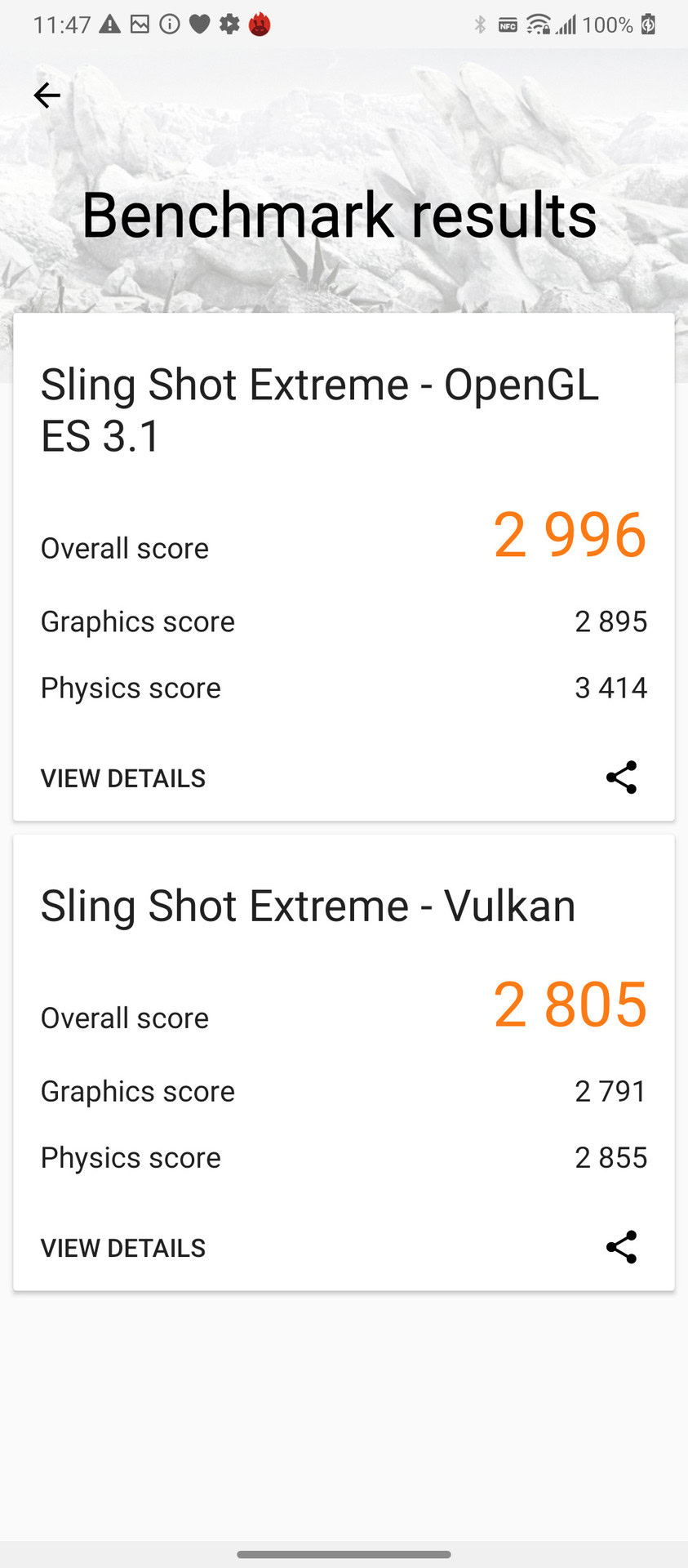Go back using the top-left arrow
The height and width of the screenshot is (1568, 688).
pyautogui.click(x=47, y=96)
